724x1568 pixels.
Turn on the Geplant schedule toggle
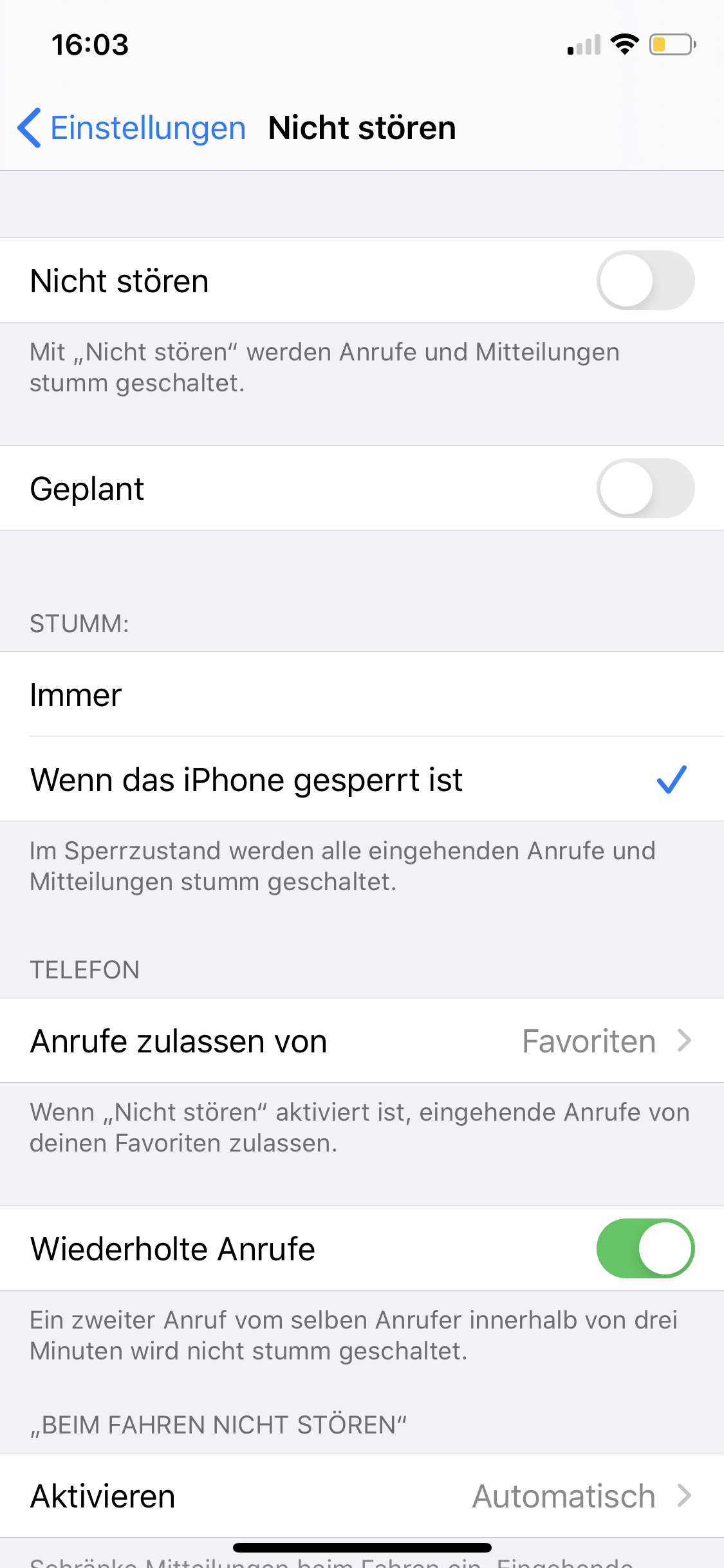(645, 489)
